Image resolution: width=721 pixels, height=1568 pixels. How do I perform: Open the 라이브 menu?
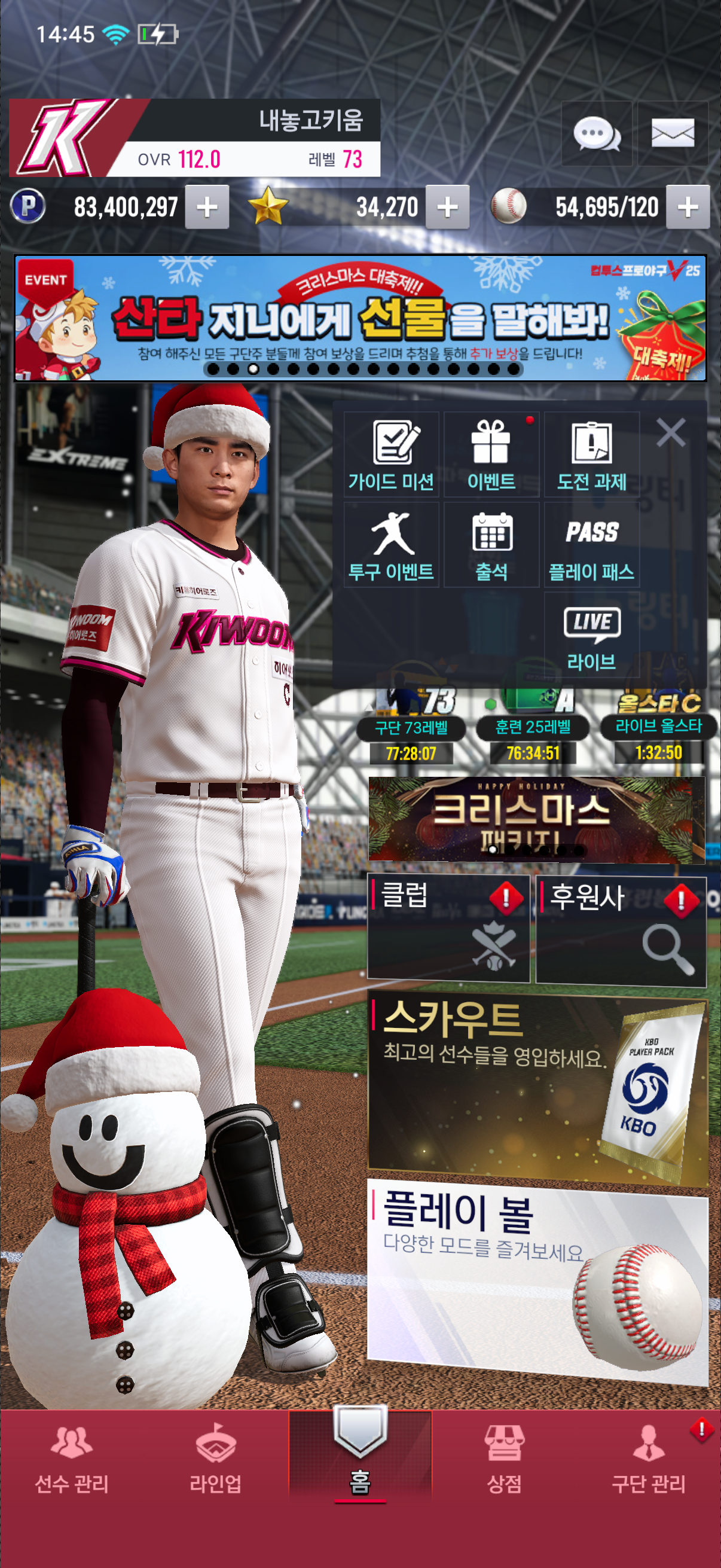coord(591,635)
